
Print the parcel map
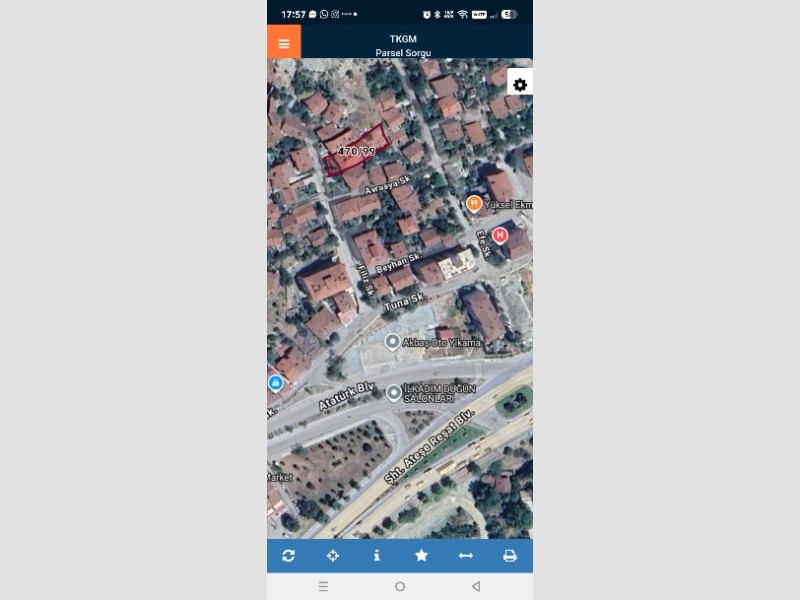[x=509, y=556]
